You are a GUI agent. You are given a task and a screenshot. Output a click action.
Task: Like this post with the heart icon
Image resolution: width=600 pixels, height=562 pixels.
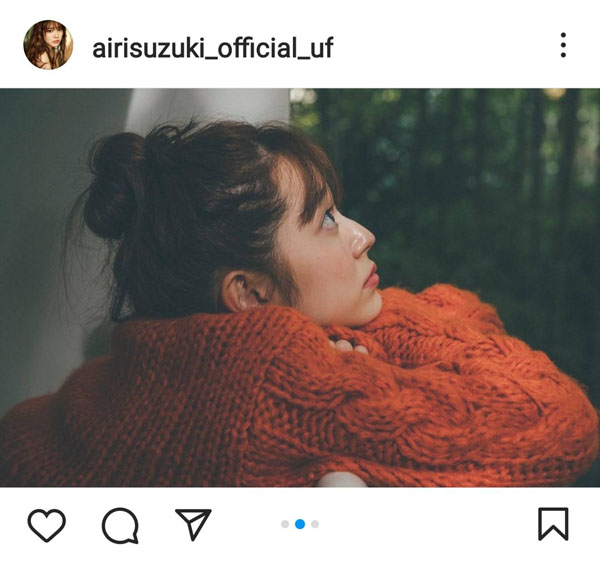click(46, 524)
